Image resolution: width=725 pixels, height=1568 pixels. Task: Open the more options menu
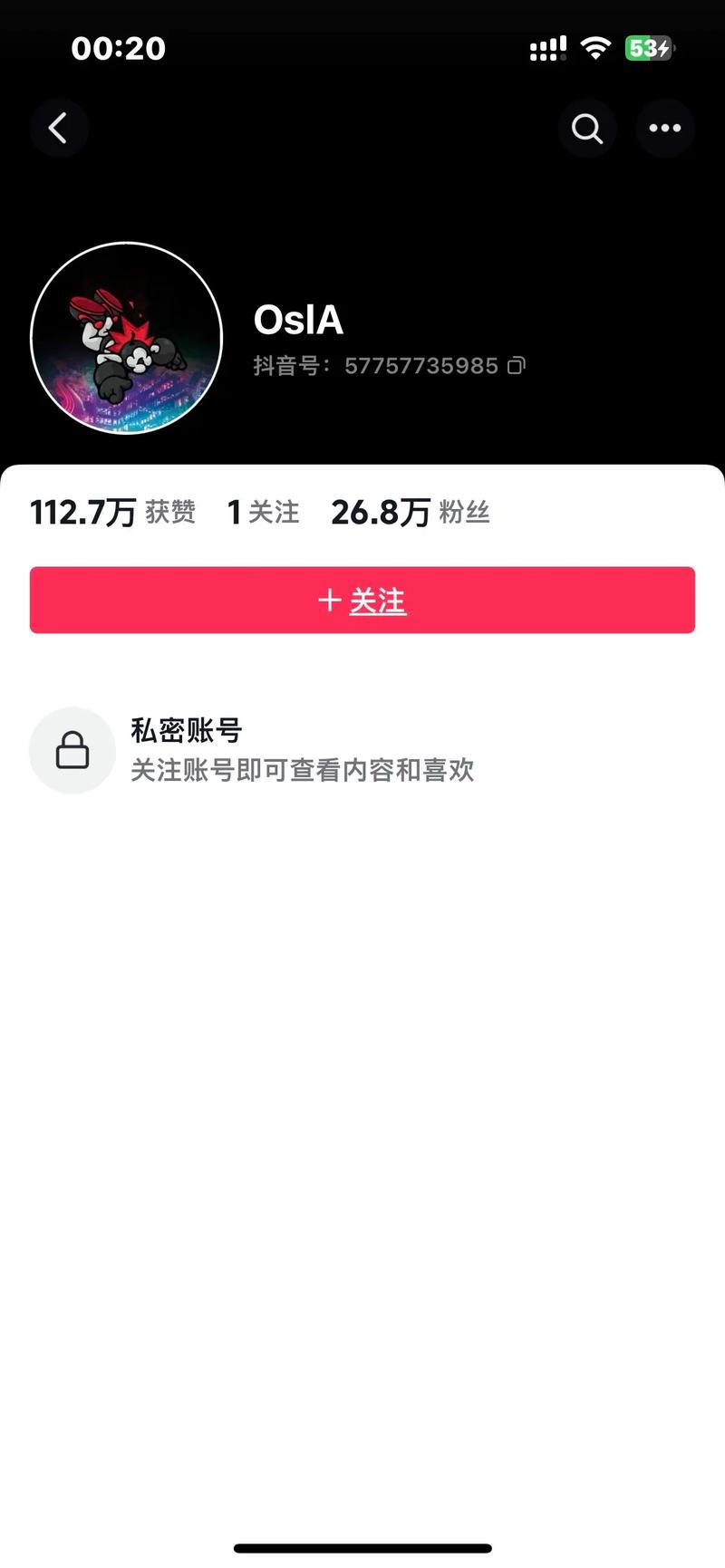pos(666,128)
